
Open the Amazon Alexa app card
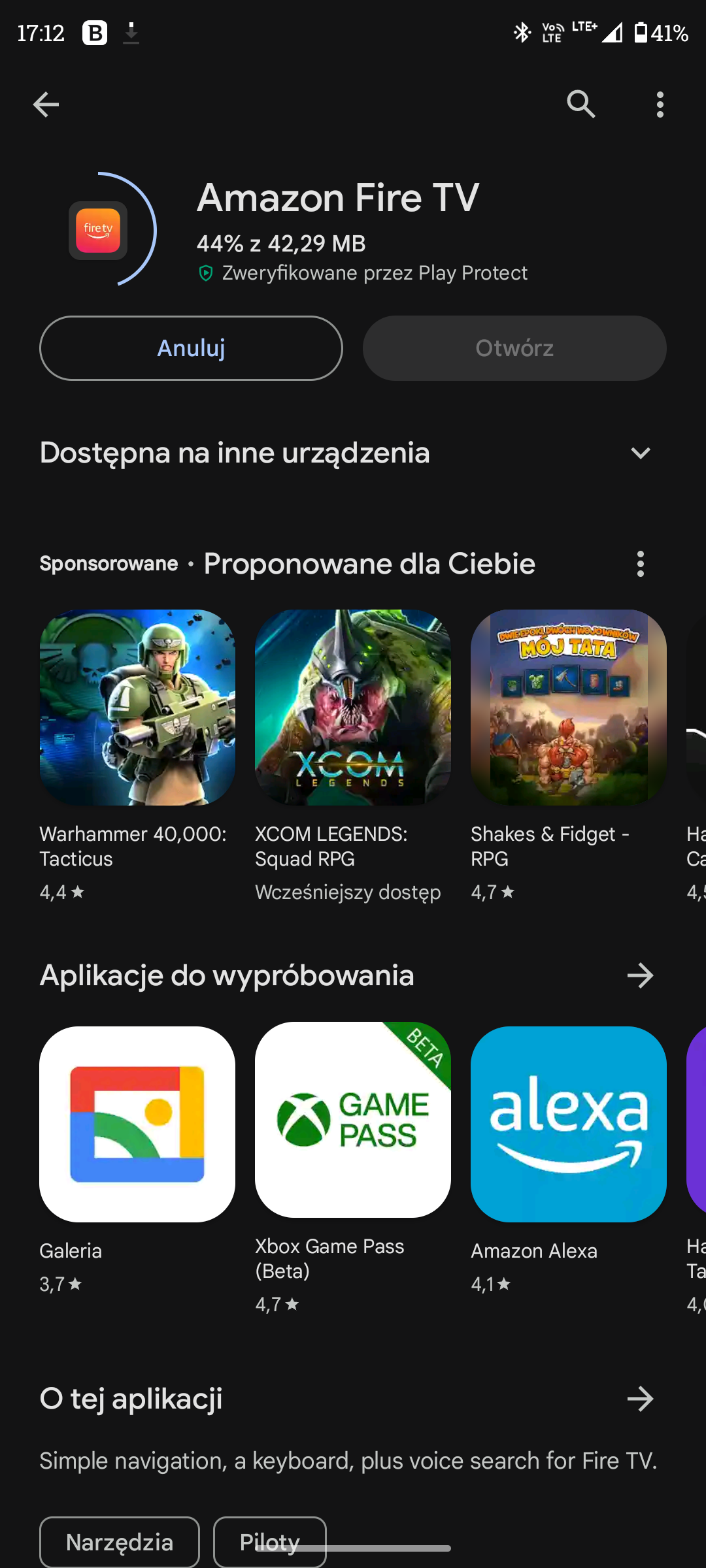pyautogui.click(x=569, y=1159)
